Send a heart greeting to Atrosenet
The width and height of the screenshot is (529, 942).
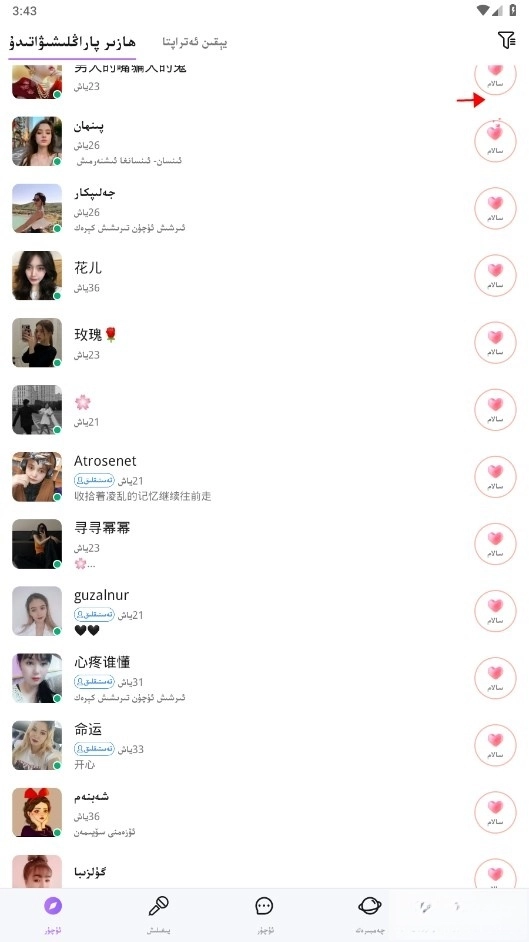tap(495, 477)
